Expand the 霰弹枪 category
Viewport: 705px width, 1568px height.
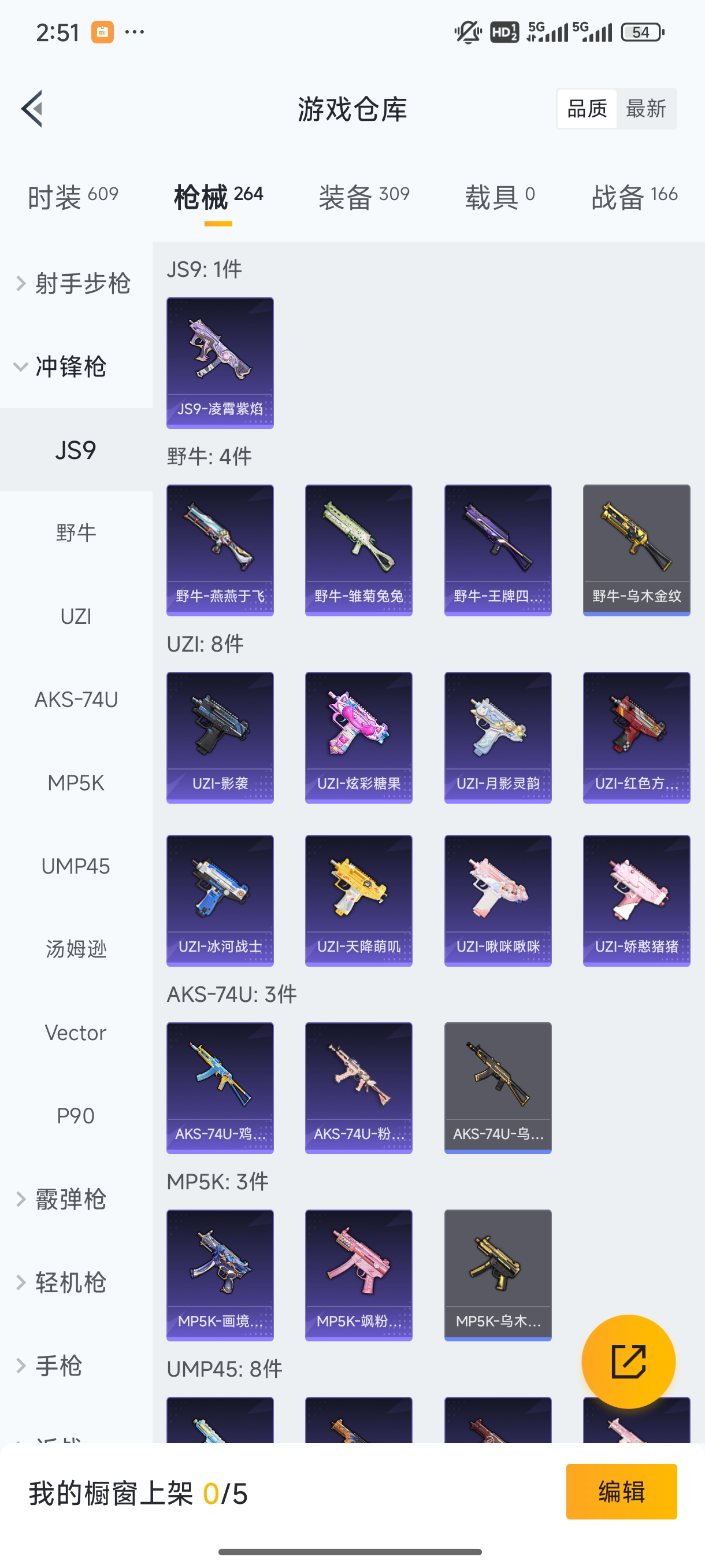(70, 1199)
